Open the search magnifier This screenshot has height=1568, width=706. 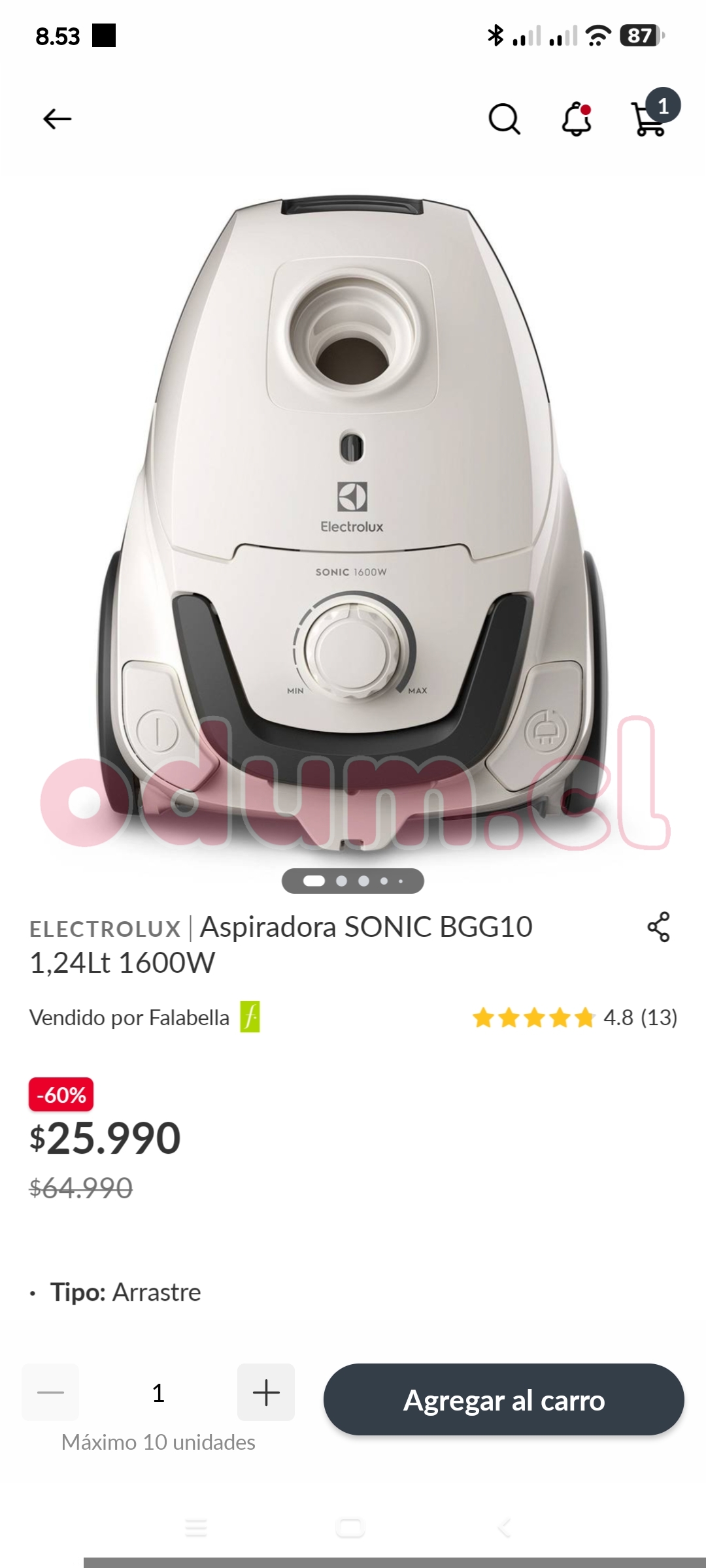(504, 119)
